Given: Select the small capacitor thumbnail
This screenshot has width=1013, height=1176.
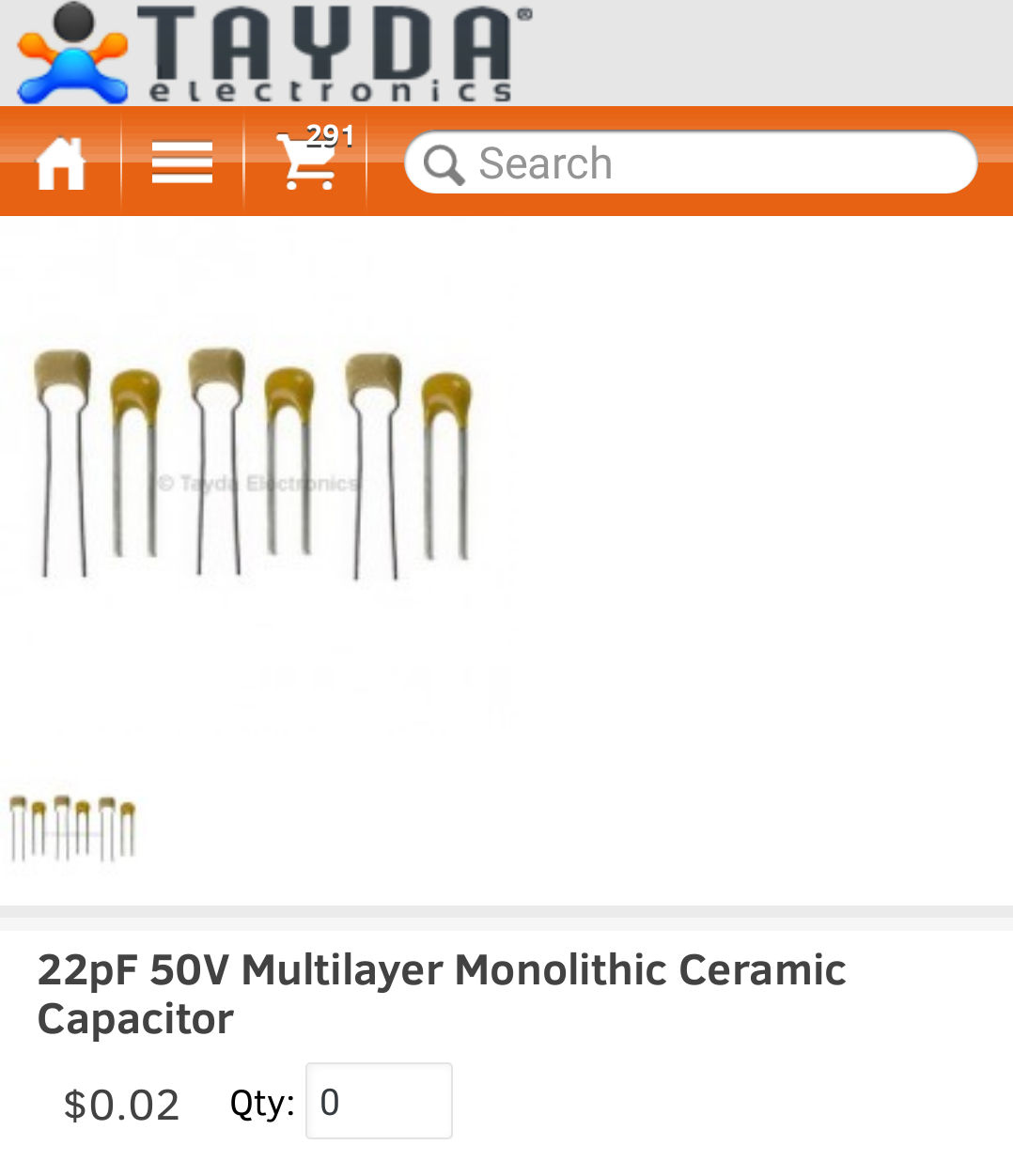Looking at the screenshot, I should [x=72, y=828].
